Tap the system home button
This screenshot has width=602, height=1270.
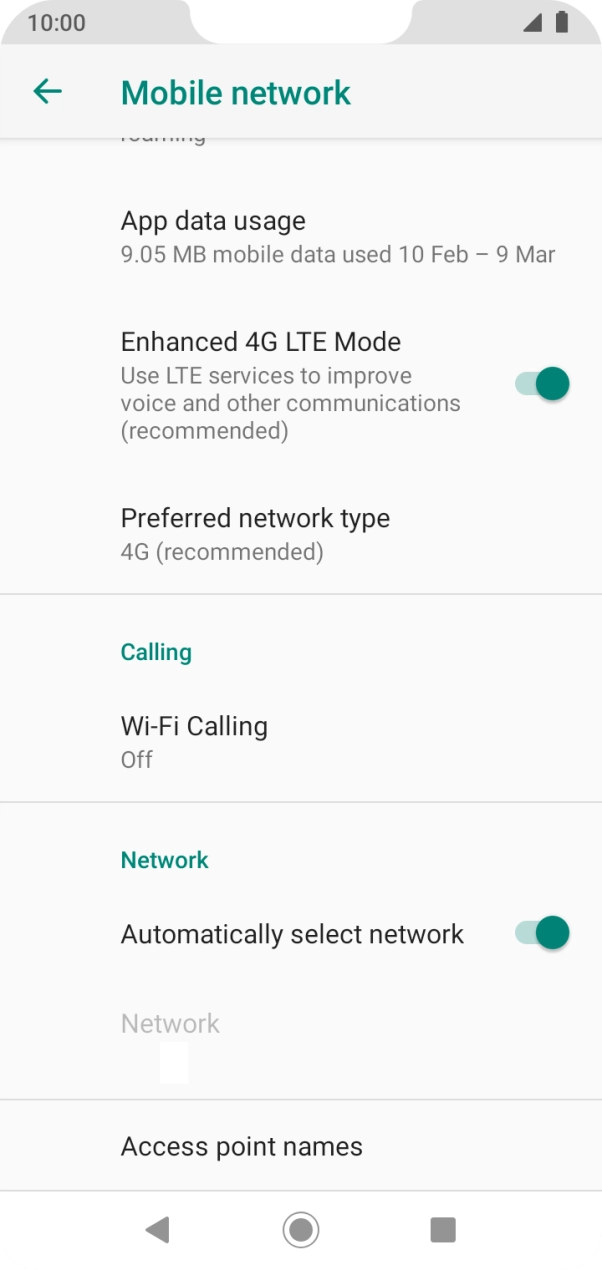[300, 1229]
